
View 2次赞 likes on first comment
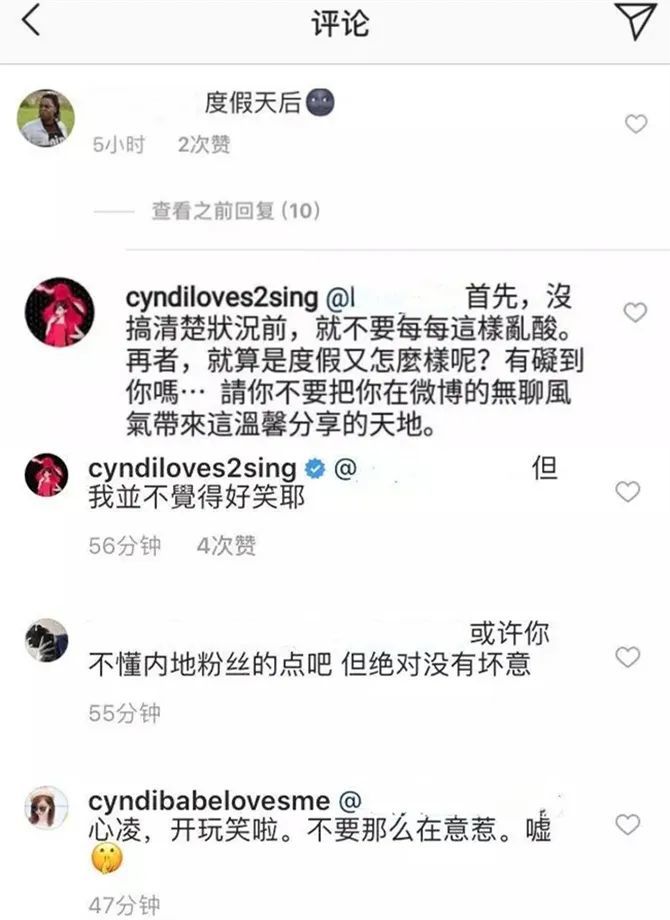click(x=204, y=145)
